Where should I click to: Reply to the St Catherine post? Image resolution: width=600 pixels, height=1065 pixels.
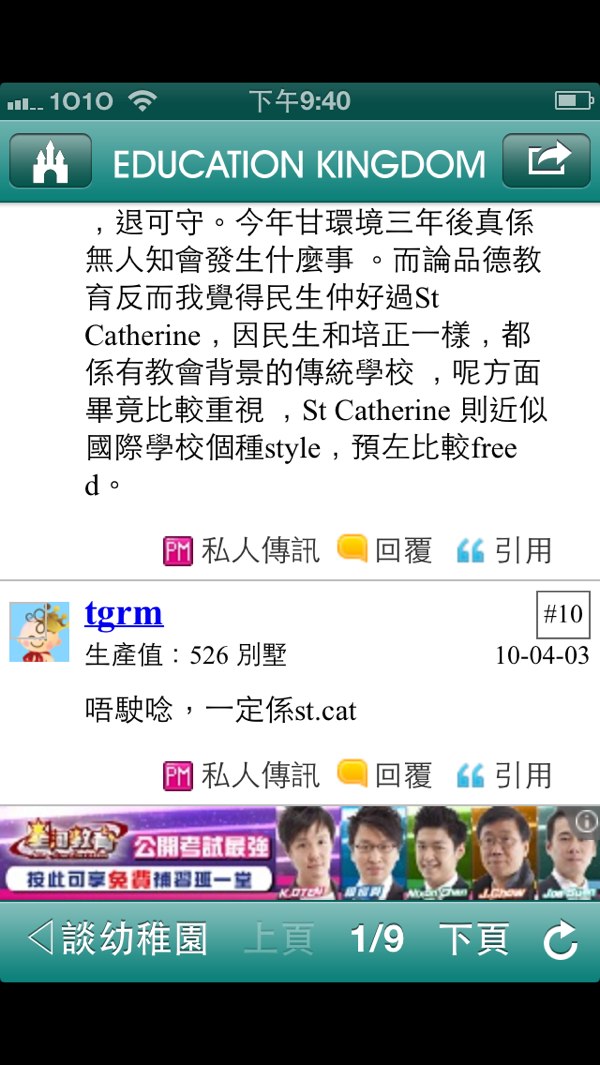[385, 550]
